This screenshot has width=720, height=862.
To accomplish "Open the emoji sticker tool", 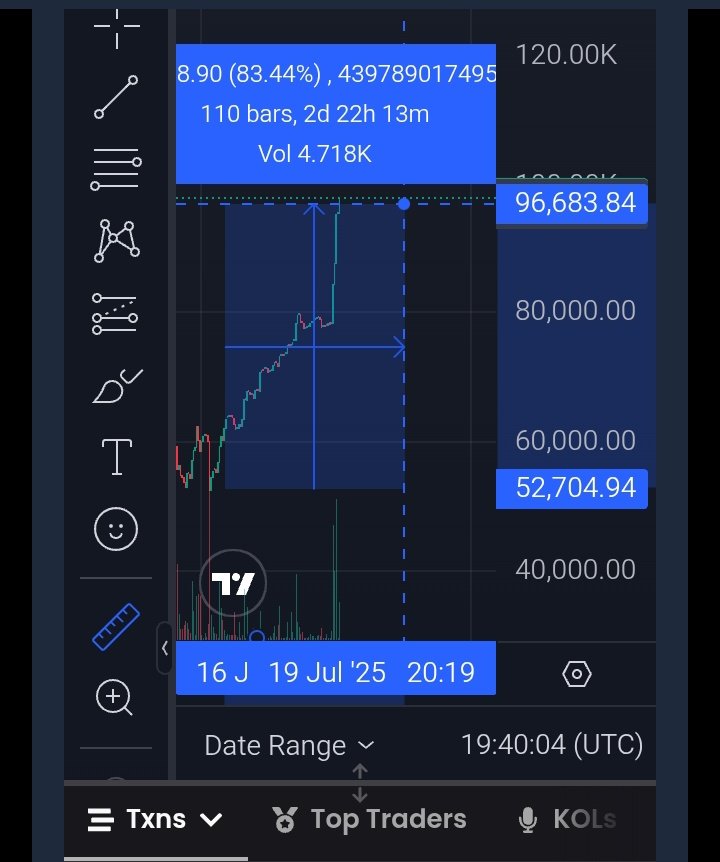I will click(x=115, y=529).
